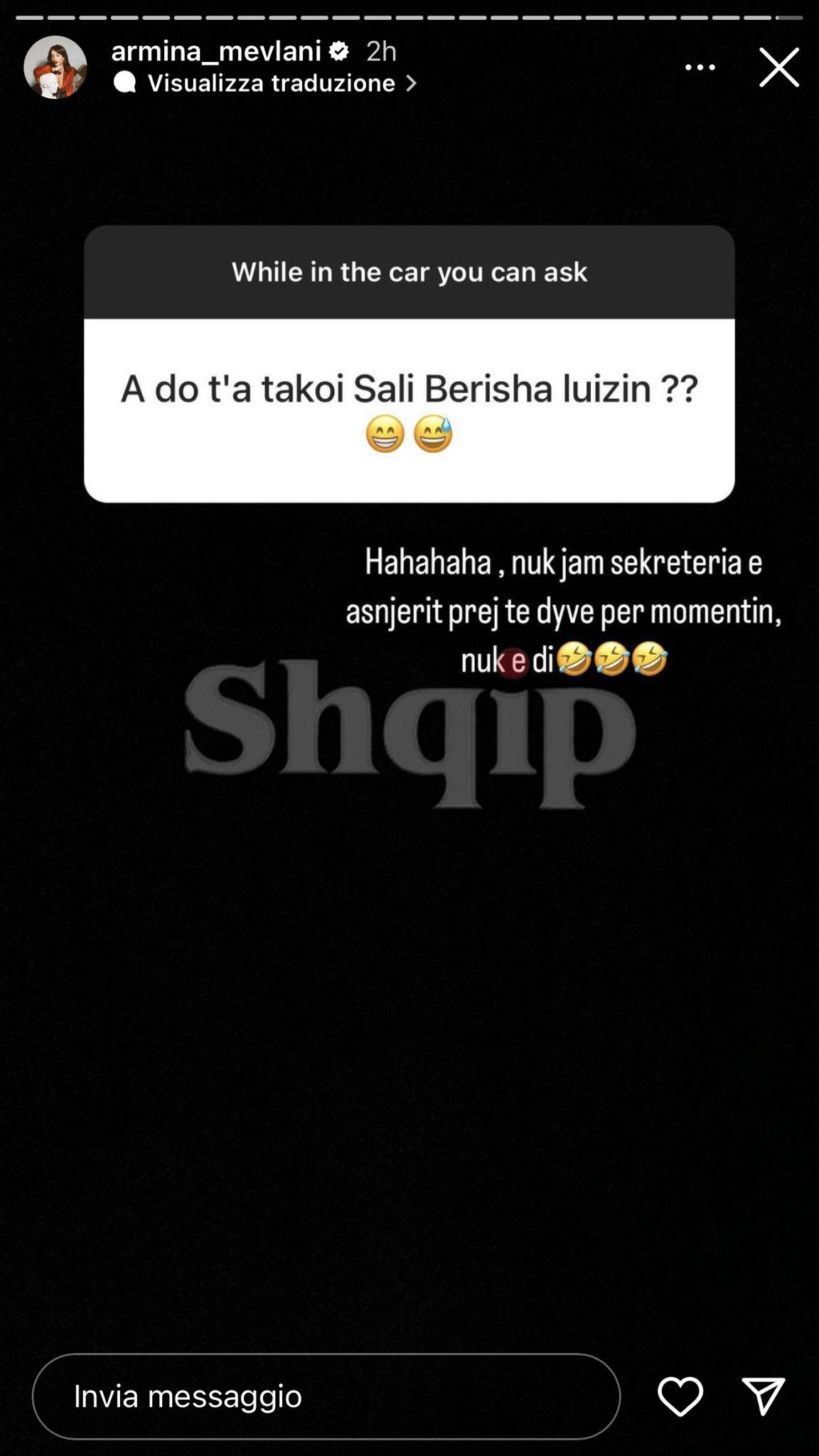This screenshot has height=1456, width=819.
Task: Like this story with the heart
Action: (680, 1396)
